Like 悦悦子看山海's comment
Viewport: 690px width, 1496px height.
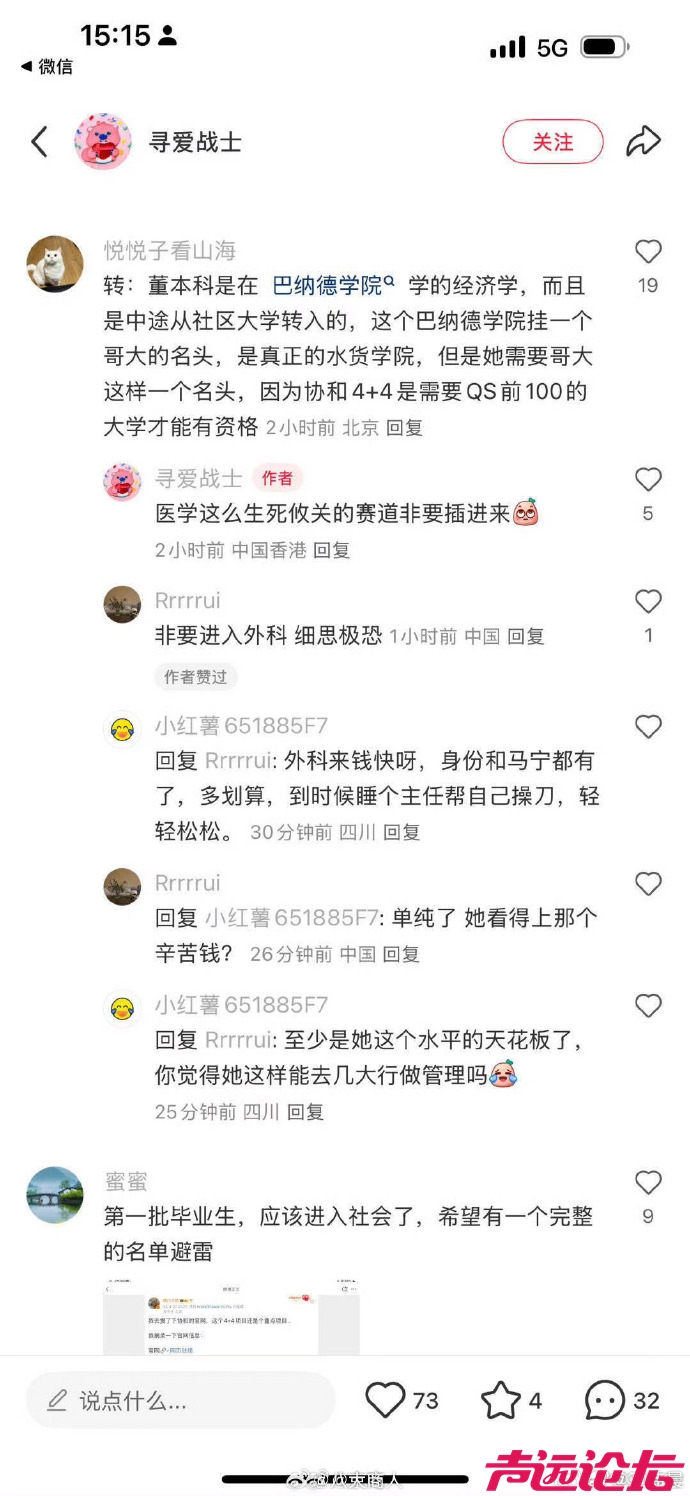coord(648,252)
